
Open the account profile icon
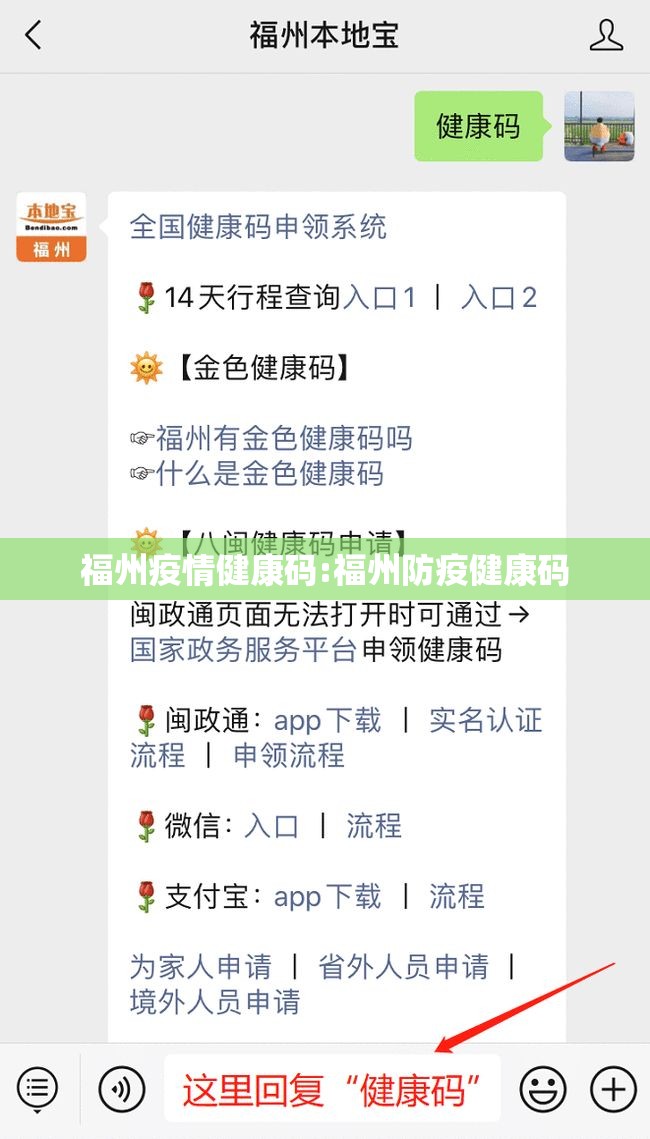click(606, 36)
